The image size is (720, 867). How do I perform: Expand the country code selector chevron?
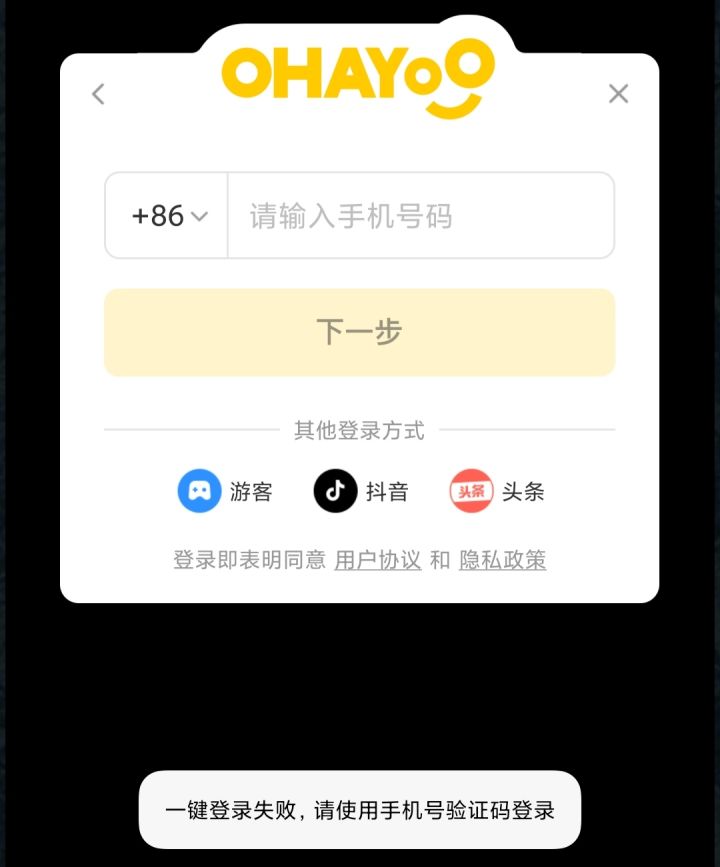point(202,216)
